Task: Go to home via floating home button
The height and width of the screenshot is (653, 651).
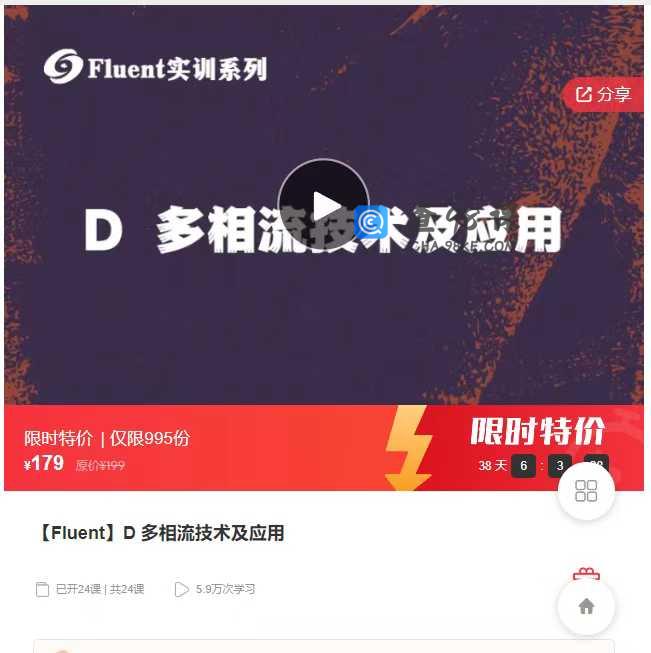Action: coord(586,606)
